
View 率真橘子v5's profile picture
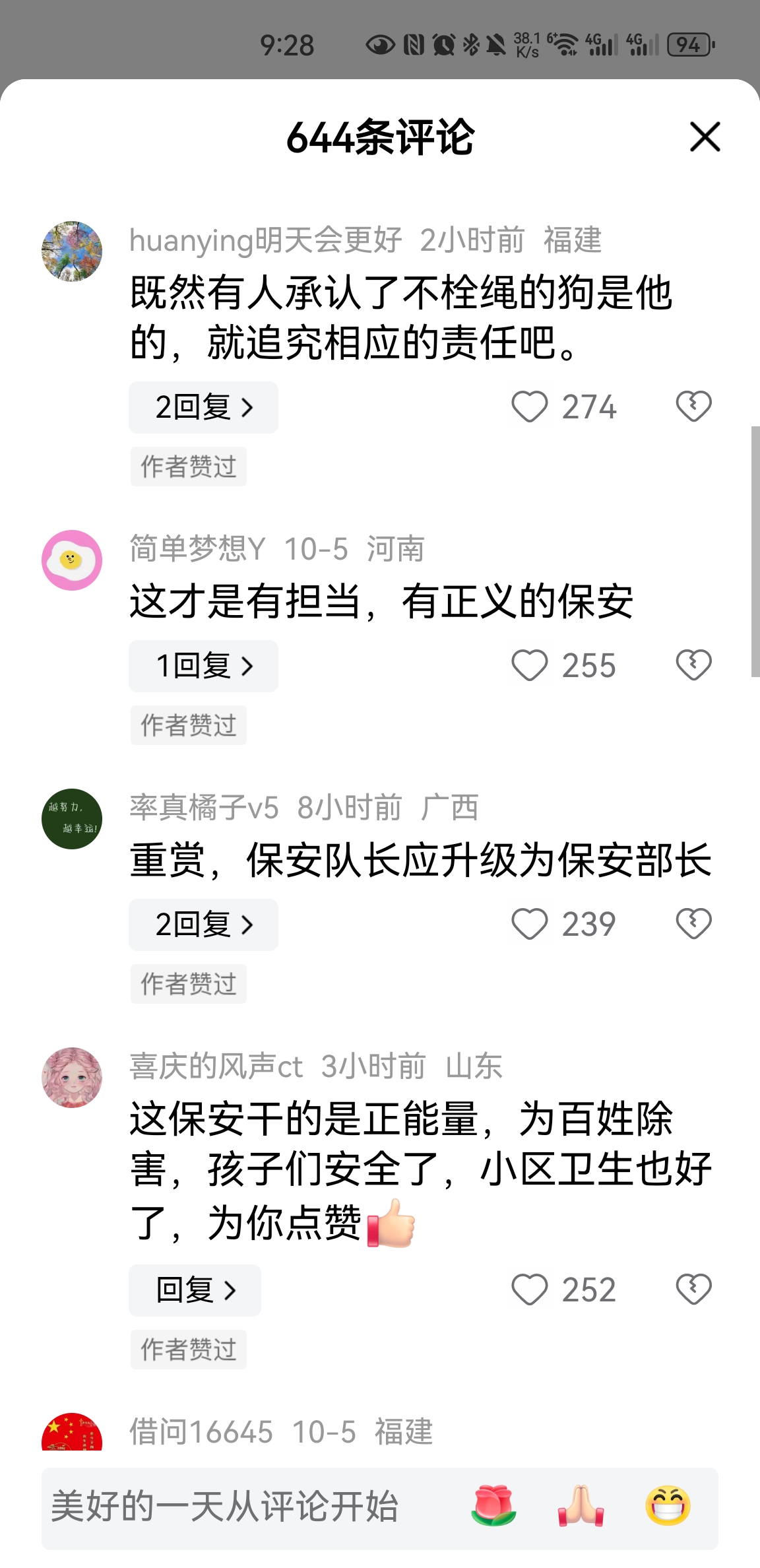click(x=72, y=819)
